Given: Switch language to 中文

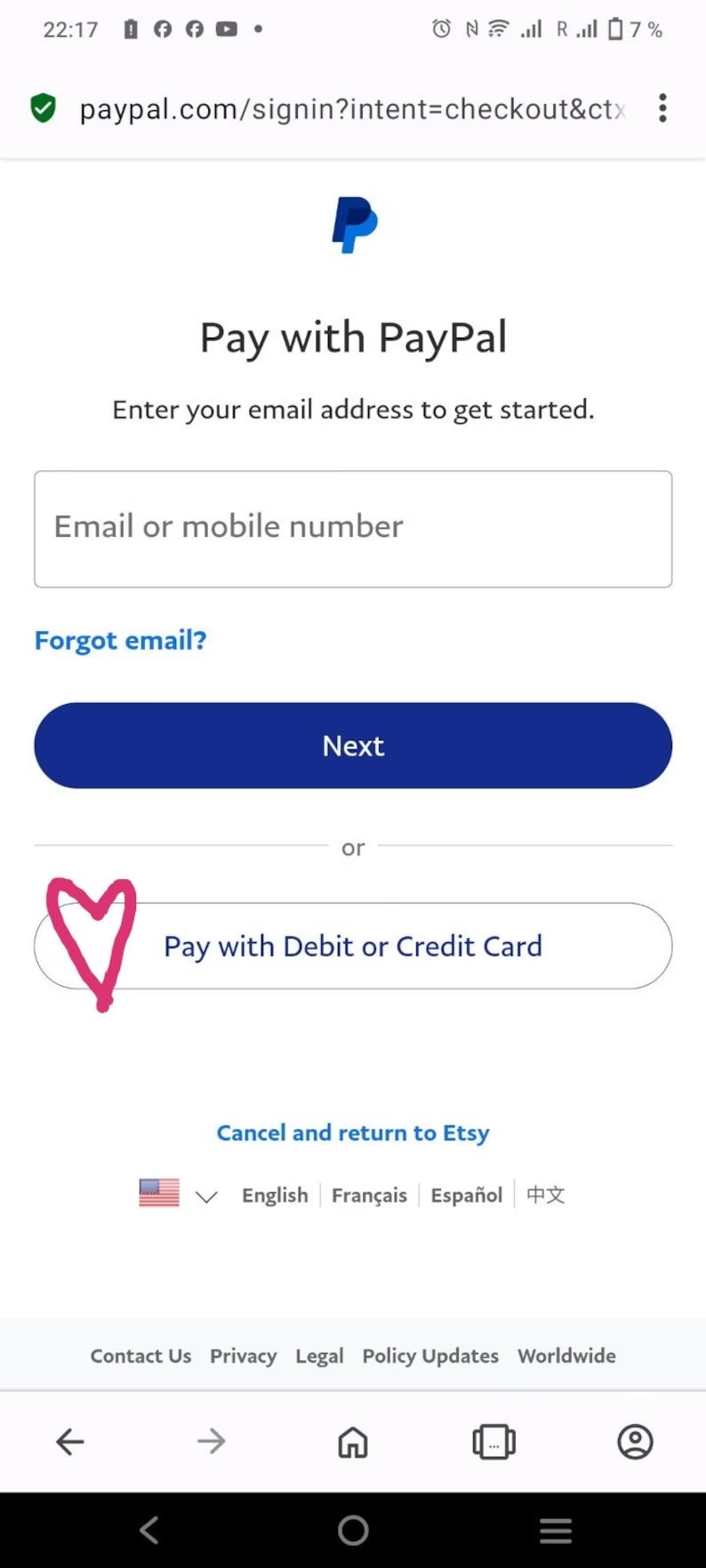Looking at the screenshot, I should pyautogui.click(x=545, y=1195).
